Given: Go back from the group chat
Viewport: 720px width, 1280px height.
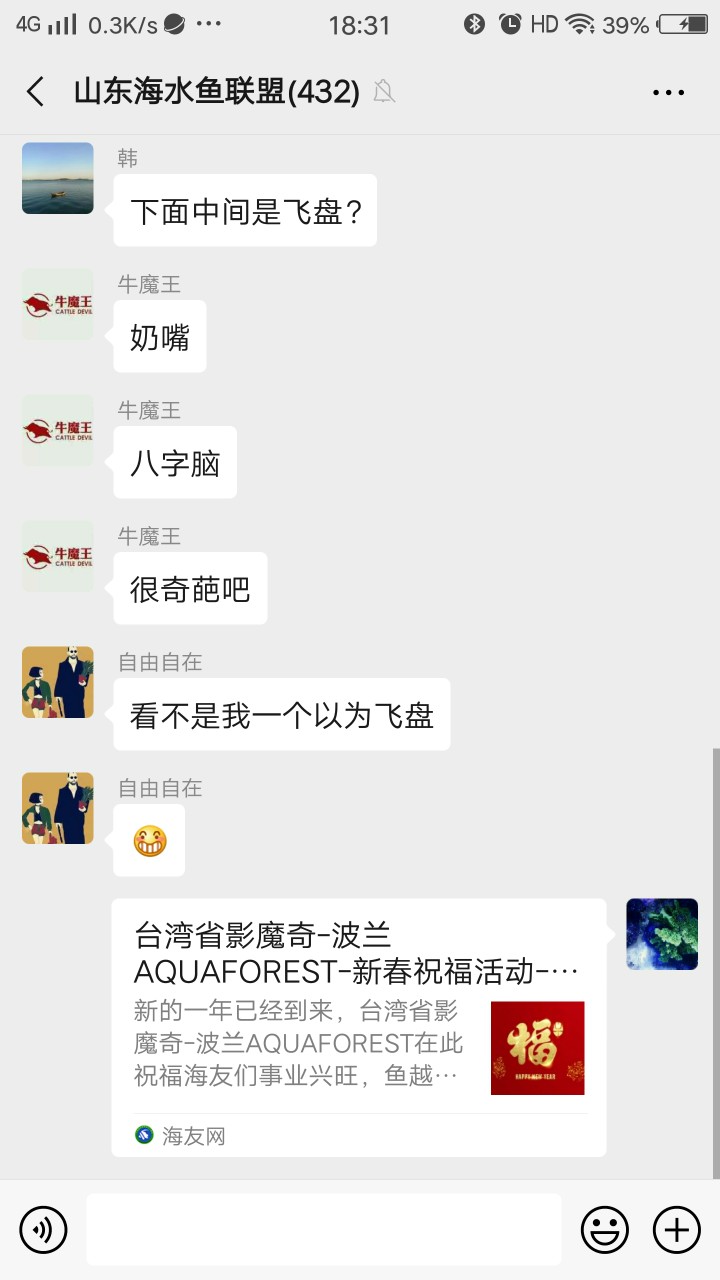Looking at the screenshot, I should coord(36,92).
